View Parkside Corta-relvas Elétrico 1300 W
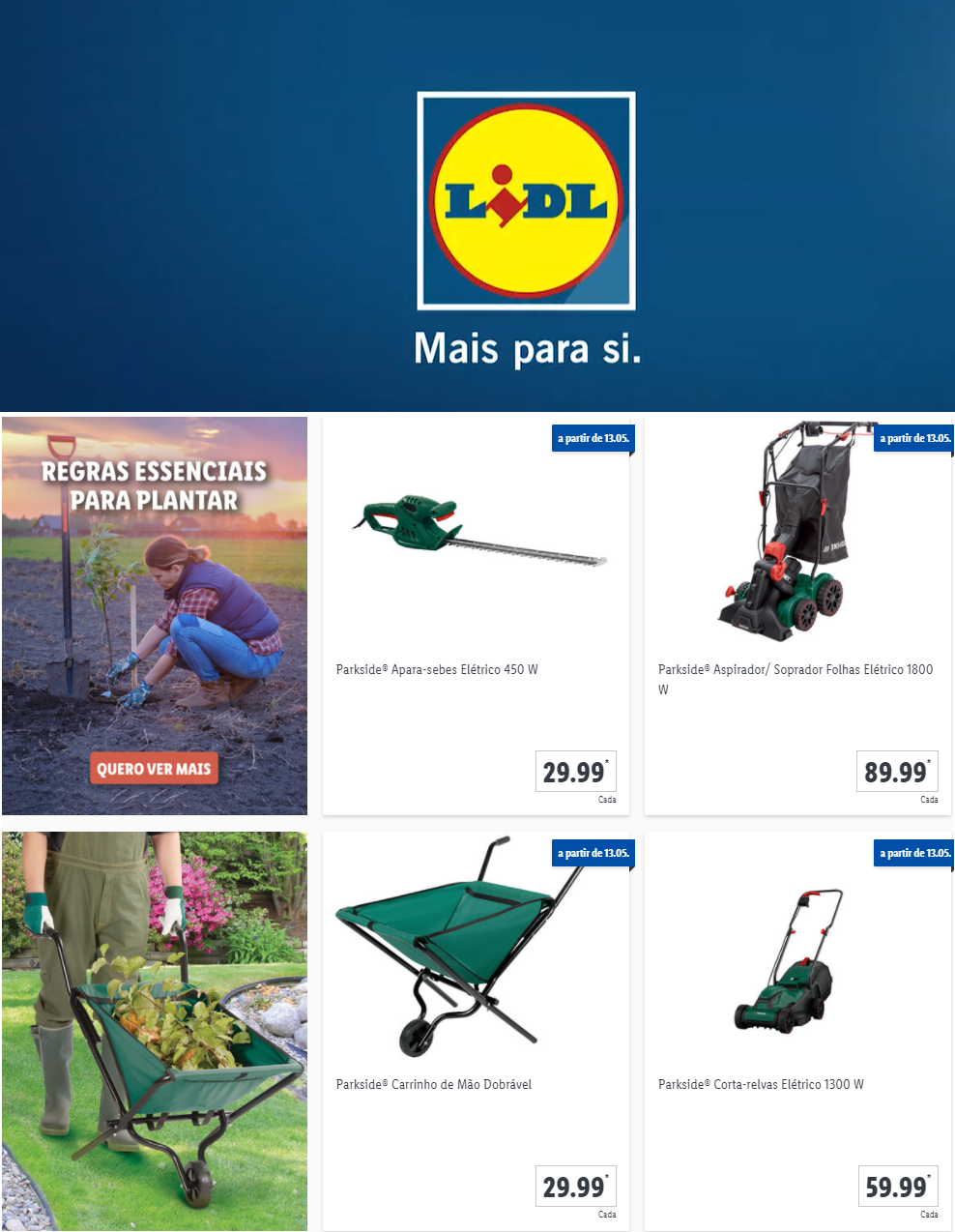This screenshot has height=1232, width=955. pyautogui.click(x=797, y=1031)
